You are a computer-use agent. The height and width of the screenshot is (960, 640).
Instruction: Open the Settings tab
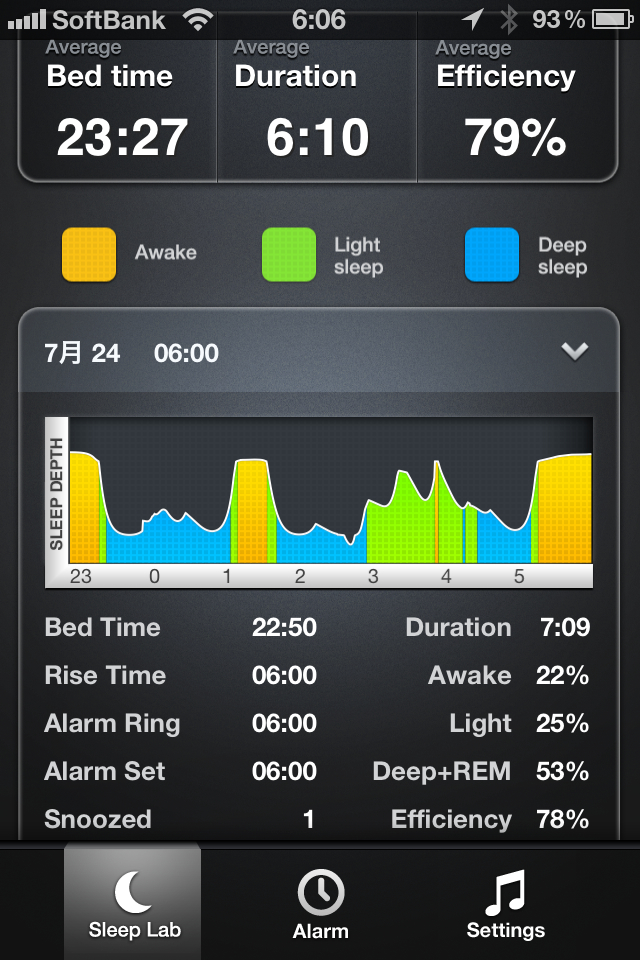505,903
